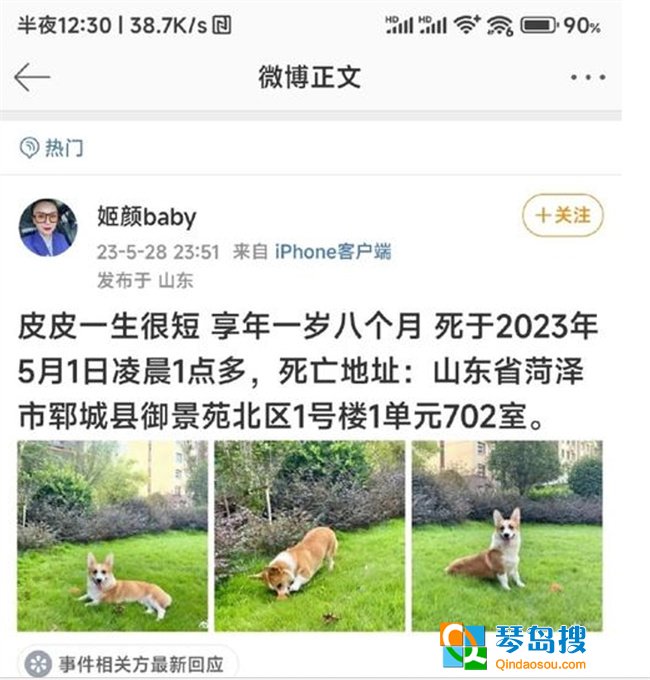Tap the iPhone客户端 source link
This screenshot has width=650, height=680.
332,251
